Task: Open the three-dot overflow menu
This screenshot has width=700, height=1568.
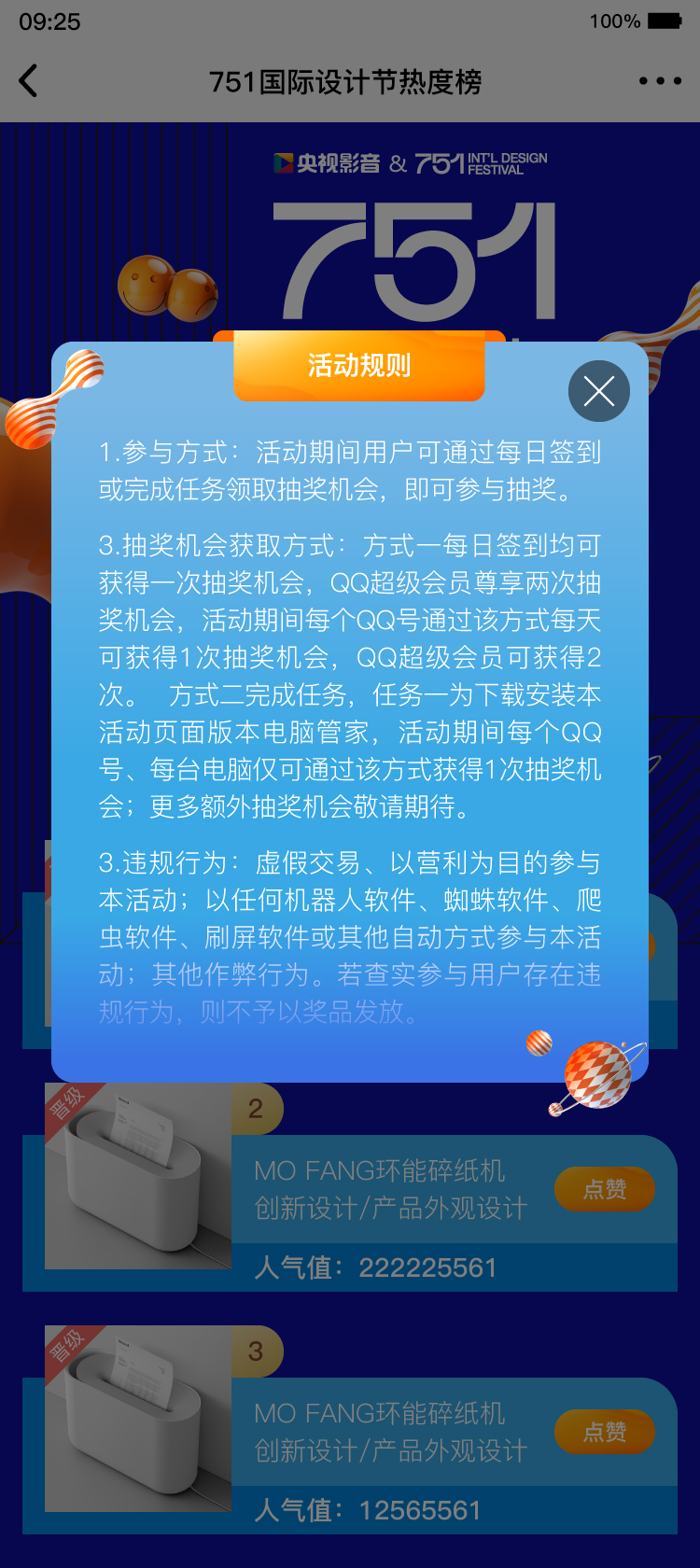Action: coord(660,81)
